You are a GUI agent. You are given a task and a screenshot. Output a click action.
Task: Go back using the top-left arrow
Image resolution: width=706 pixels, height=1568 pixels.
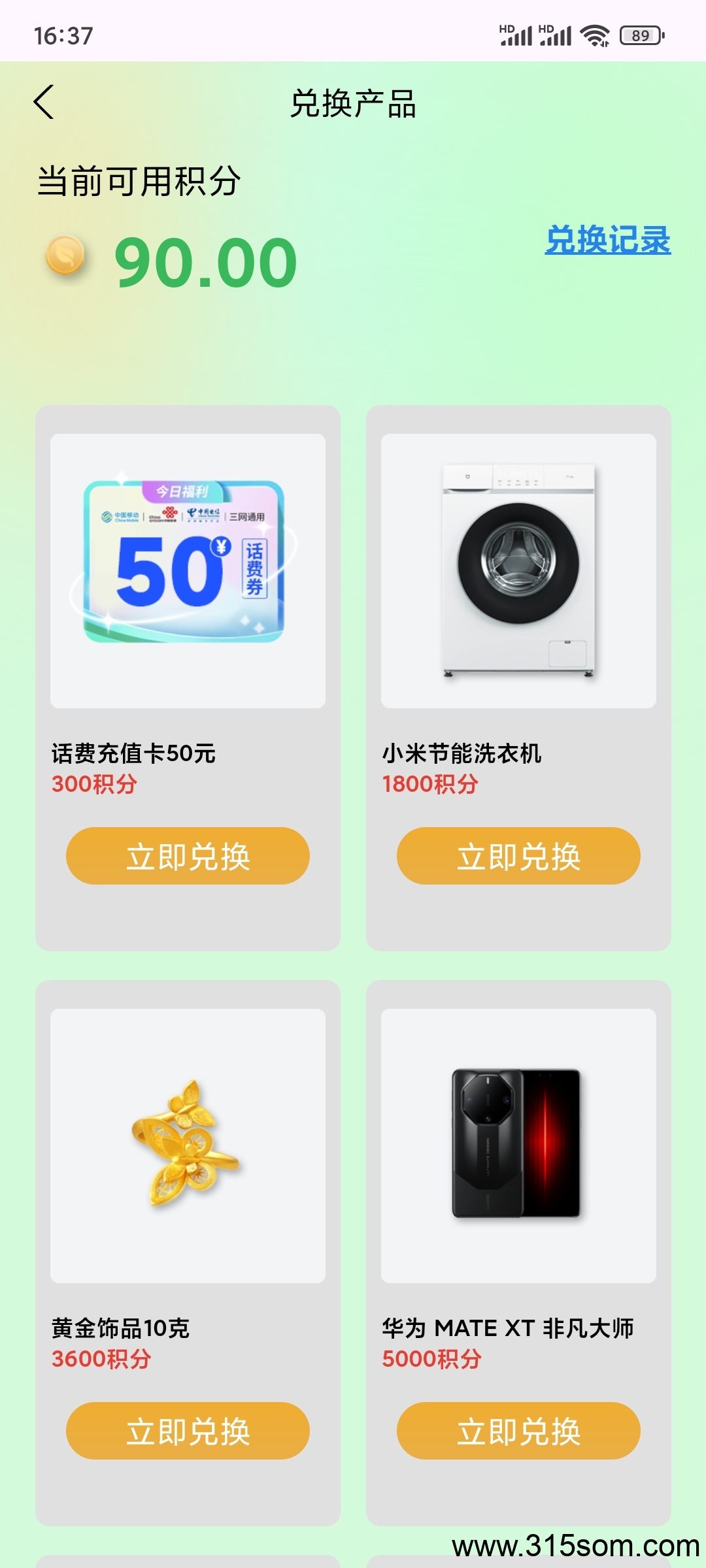point(44,103)
